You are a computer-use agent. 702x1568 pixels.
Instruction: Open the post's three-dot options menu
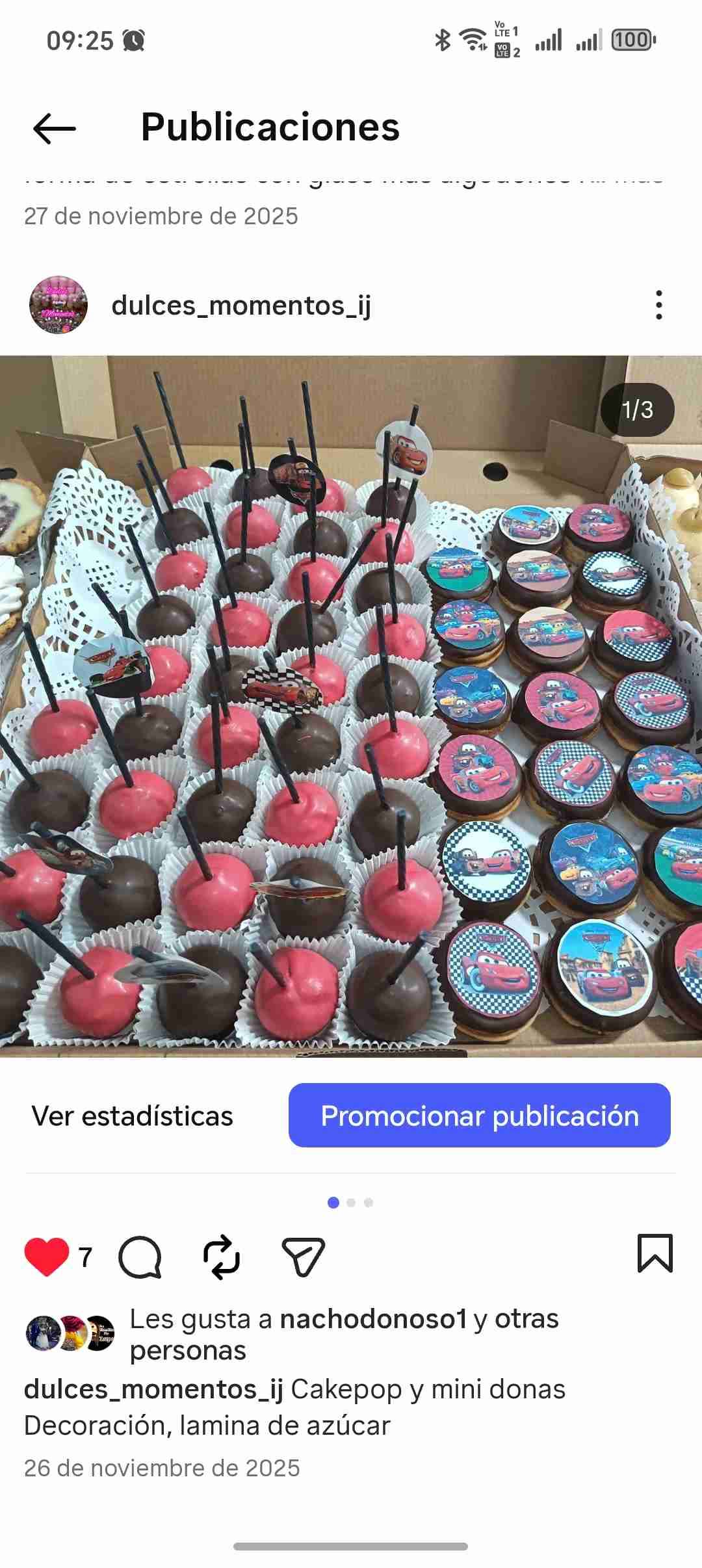[658, 305]
